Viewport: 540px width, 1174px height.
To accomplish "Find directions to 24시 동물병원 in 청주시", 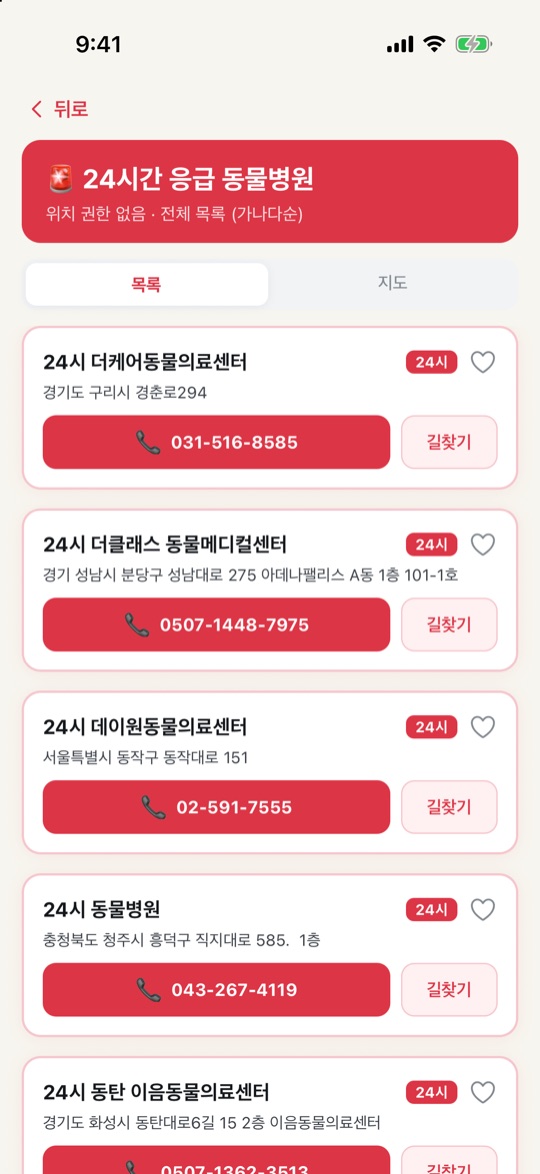I will click(449, 990).
